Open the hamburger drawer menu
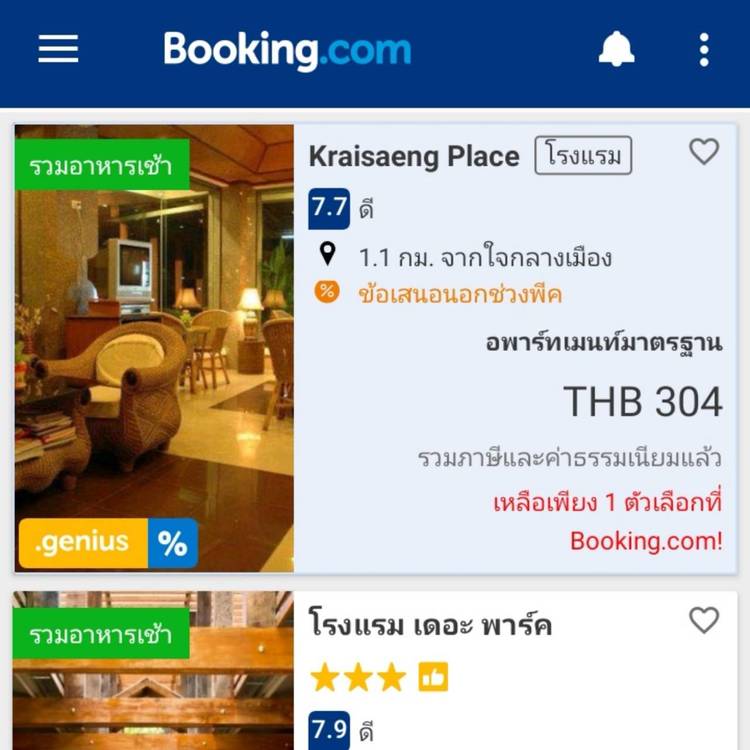 pos(58,49)
